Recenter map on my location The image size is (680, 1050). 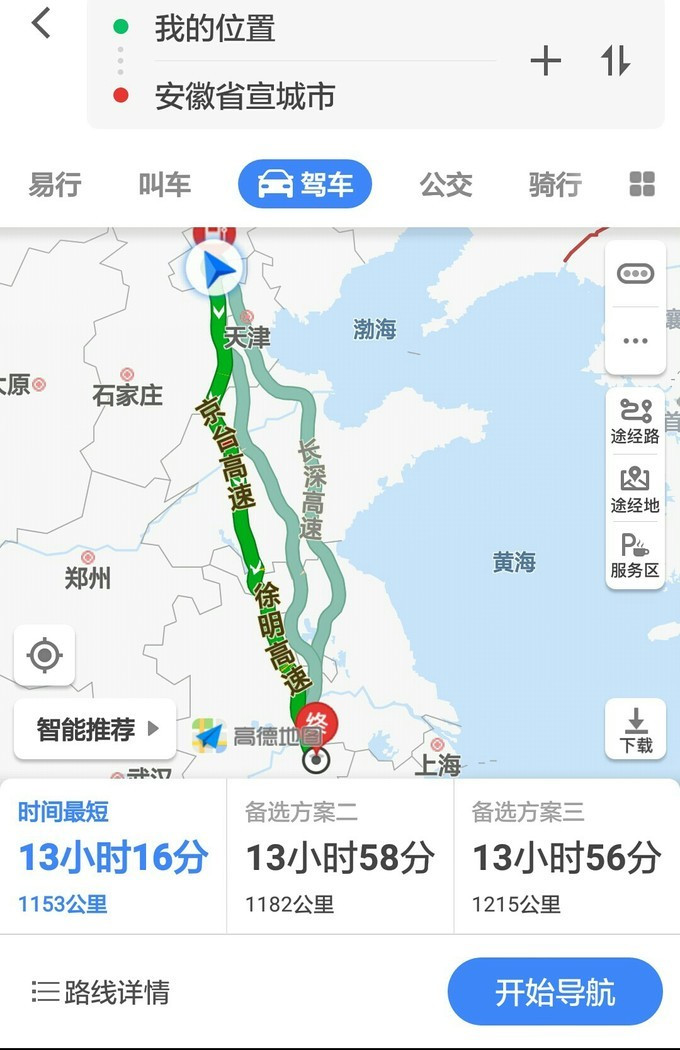click(44, 656)
